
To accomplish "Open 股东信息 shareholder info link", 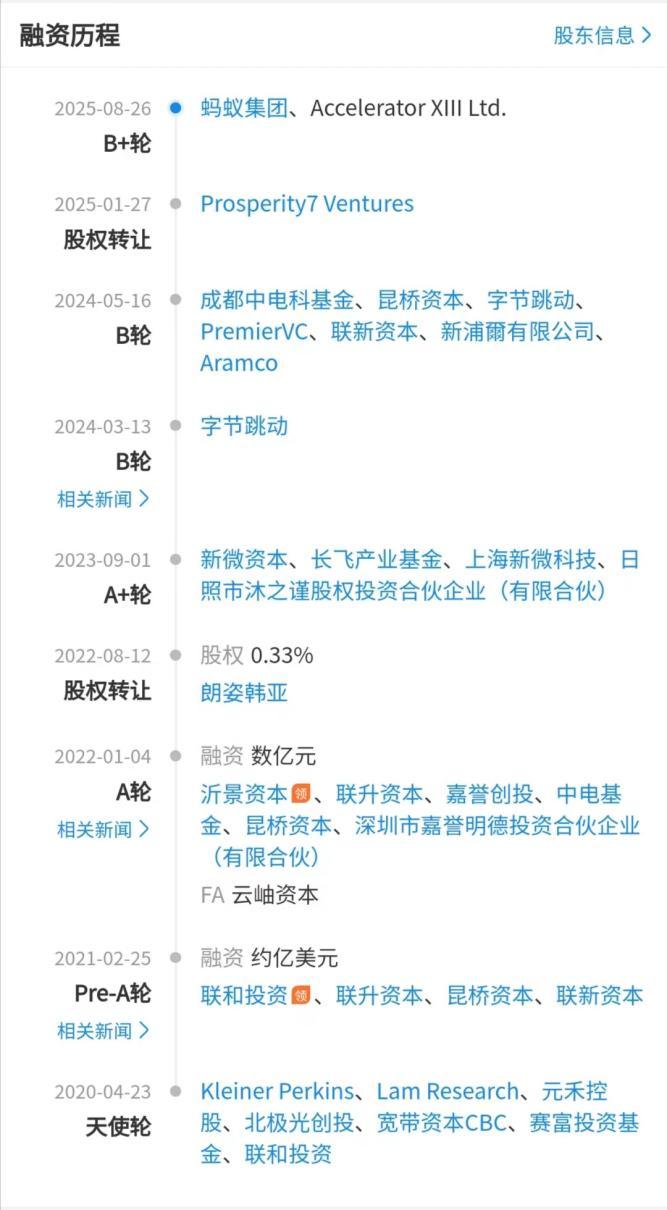I will point(603,35).
